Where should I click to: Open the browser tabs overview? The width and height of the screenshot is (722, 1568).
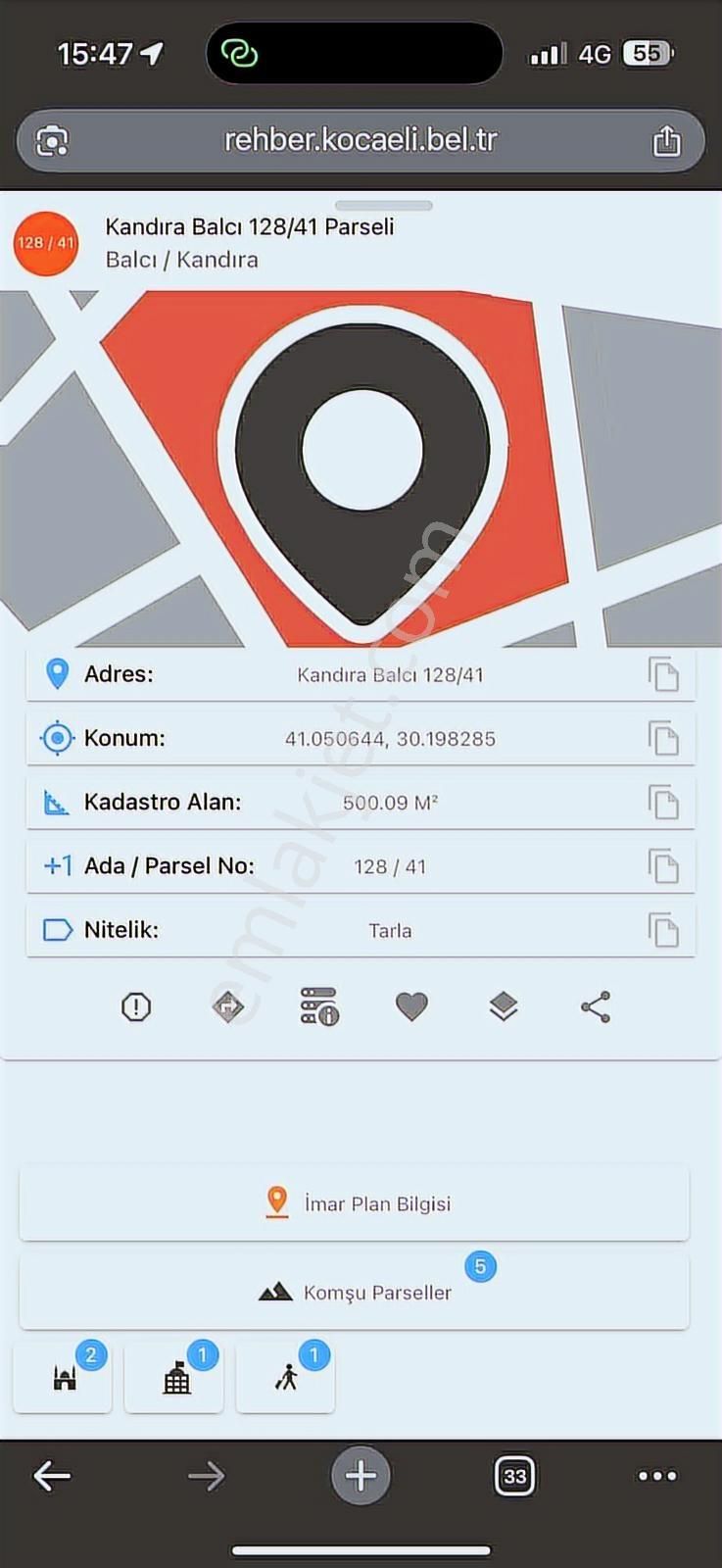pyautogui.click(x=514, y=1475)
